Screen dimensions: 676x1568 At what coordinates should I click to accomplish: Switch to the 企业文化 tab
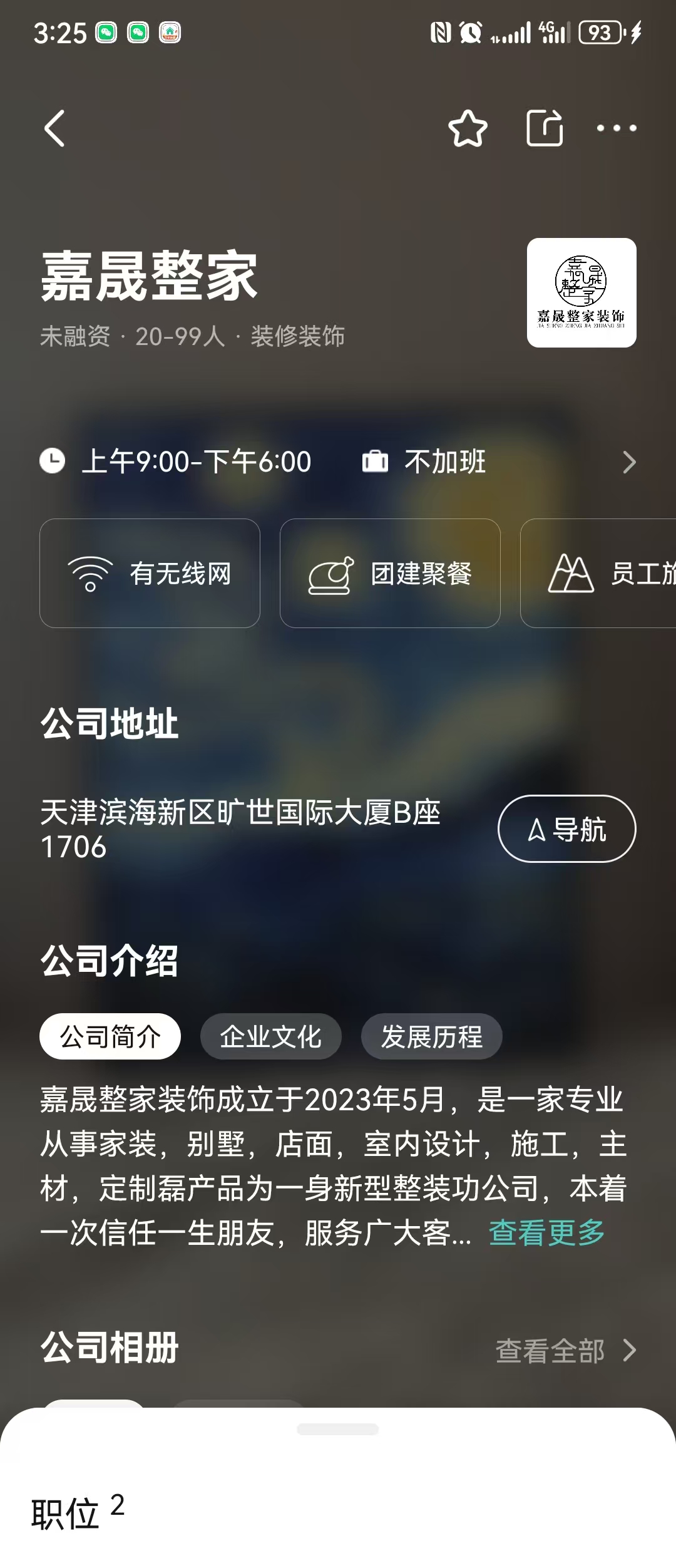click(x=270, y=1036)
